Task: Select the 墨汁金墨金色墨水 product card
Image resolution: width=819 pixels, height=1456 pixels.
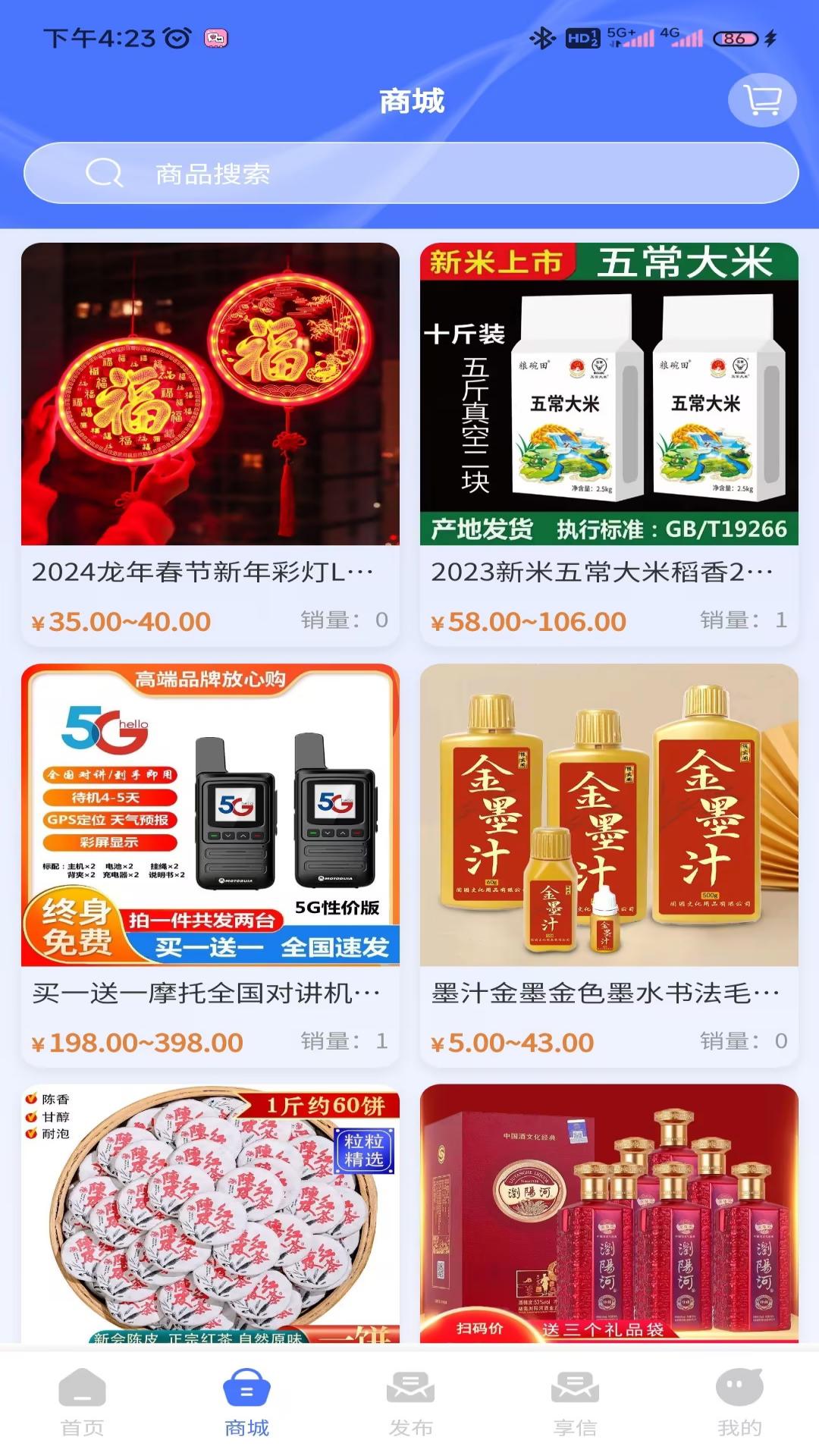Action: (609, 864)
